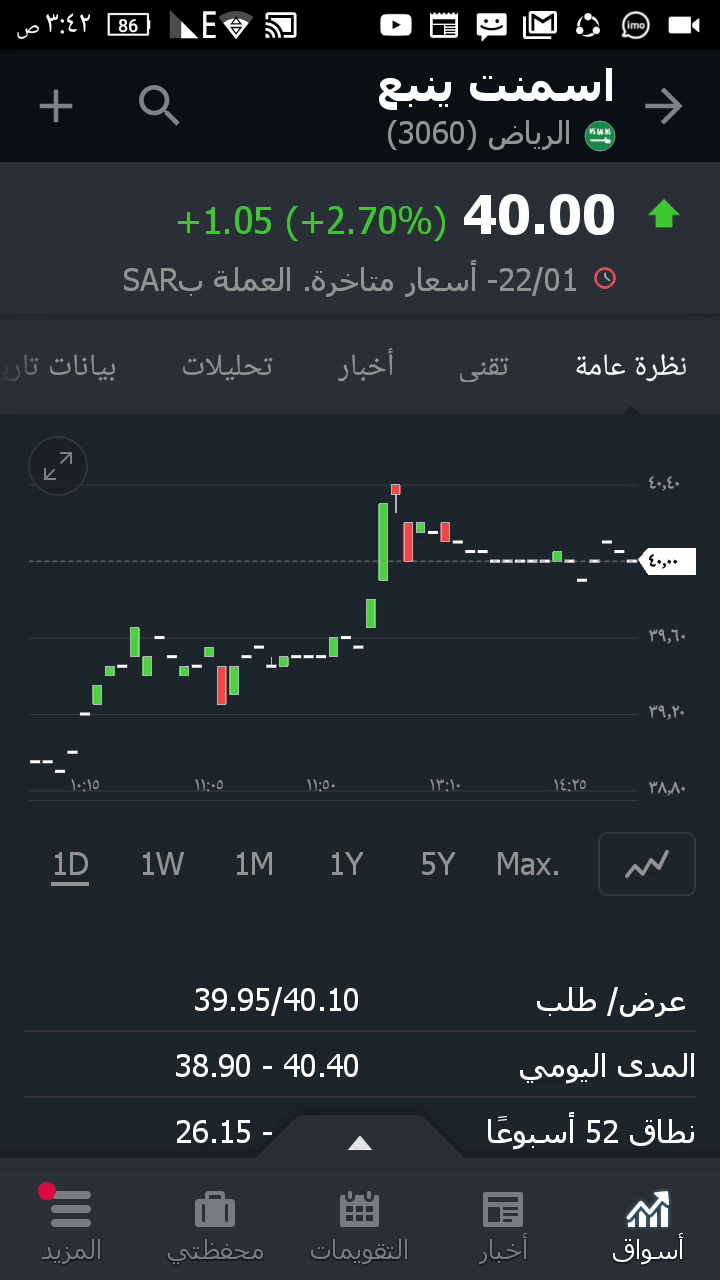This screenshot has width=720, height=1280.
Task: Switch to the تحليلات tab
Action: pos(227,367)
